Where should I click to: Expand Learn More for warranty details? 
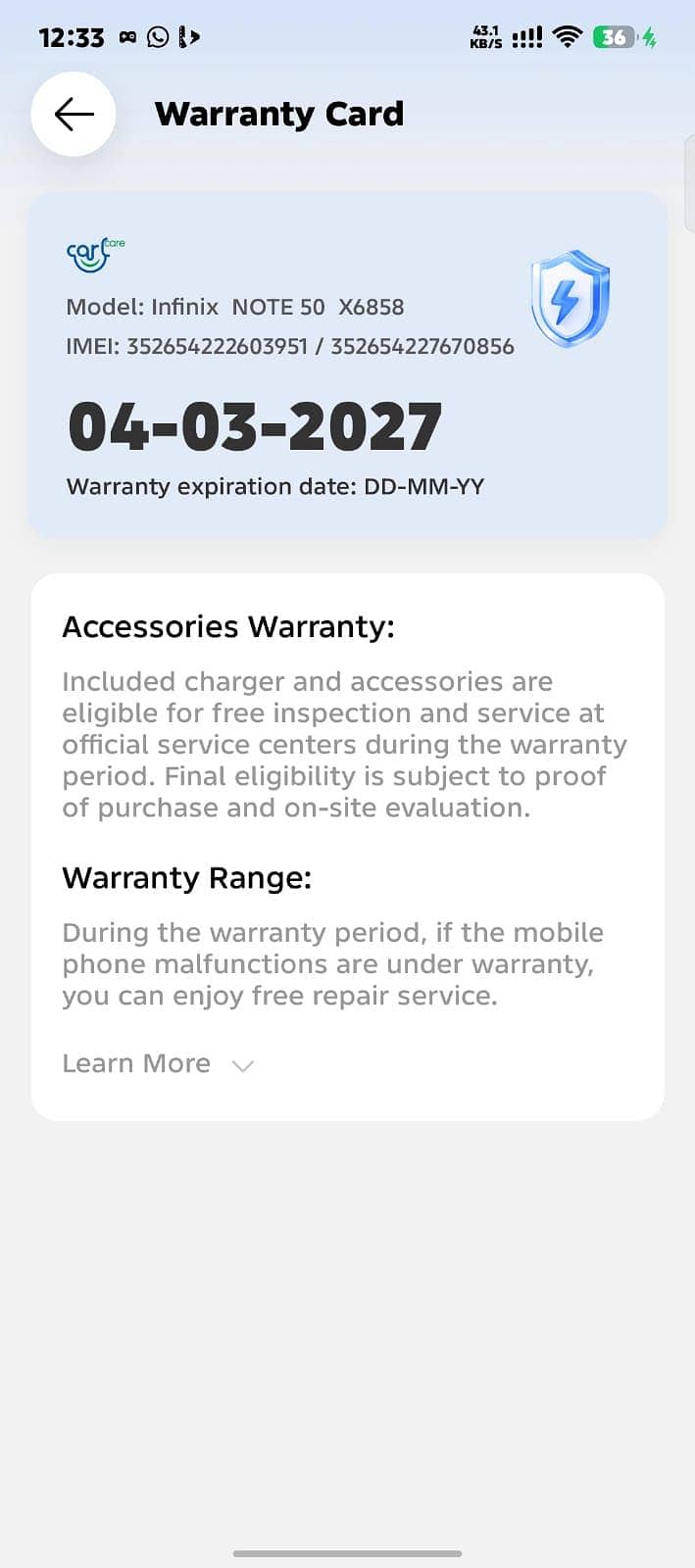point(158,1064)
